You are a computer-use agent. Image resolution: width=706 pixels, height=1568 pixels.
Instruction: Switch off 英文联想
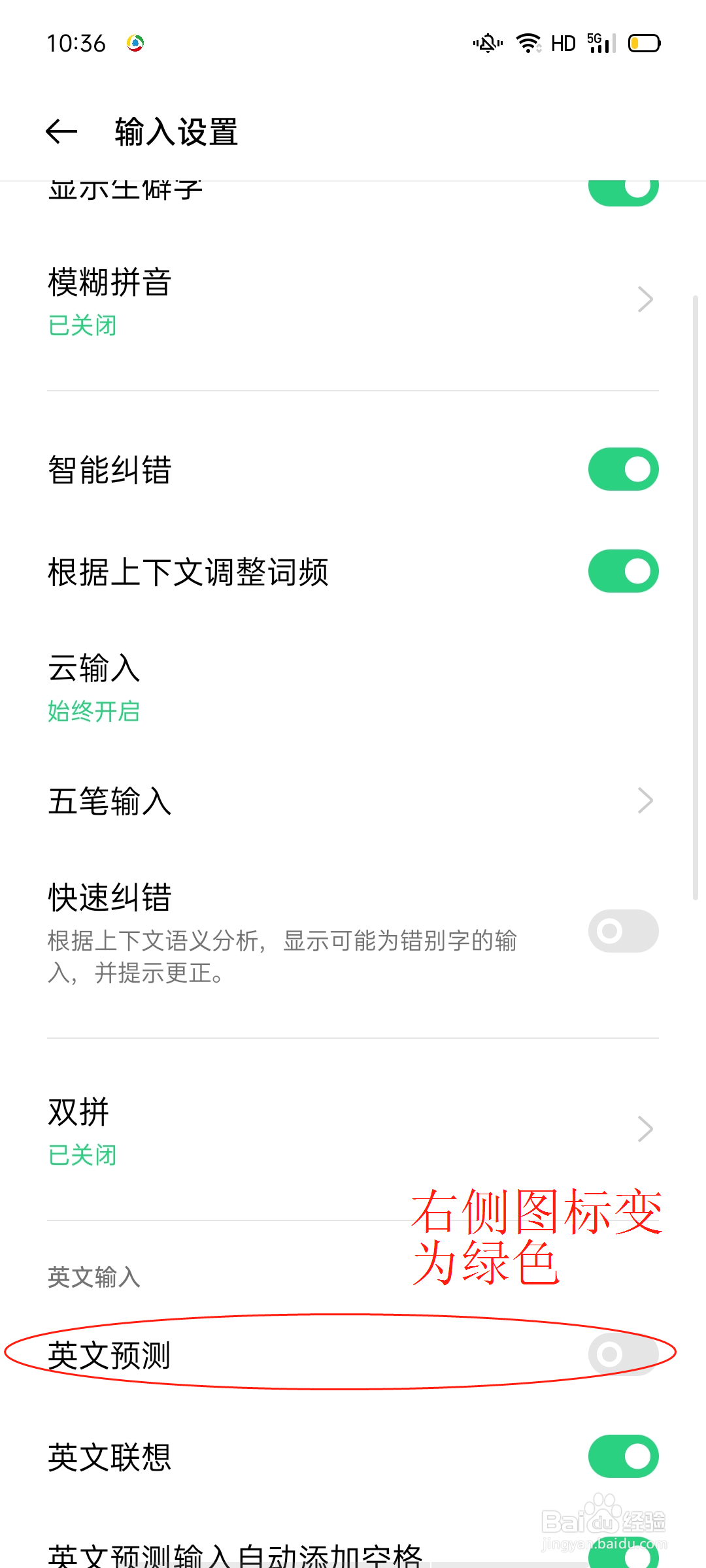click(623, 1456)
